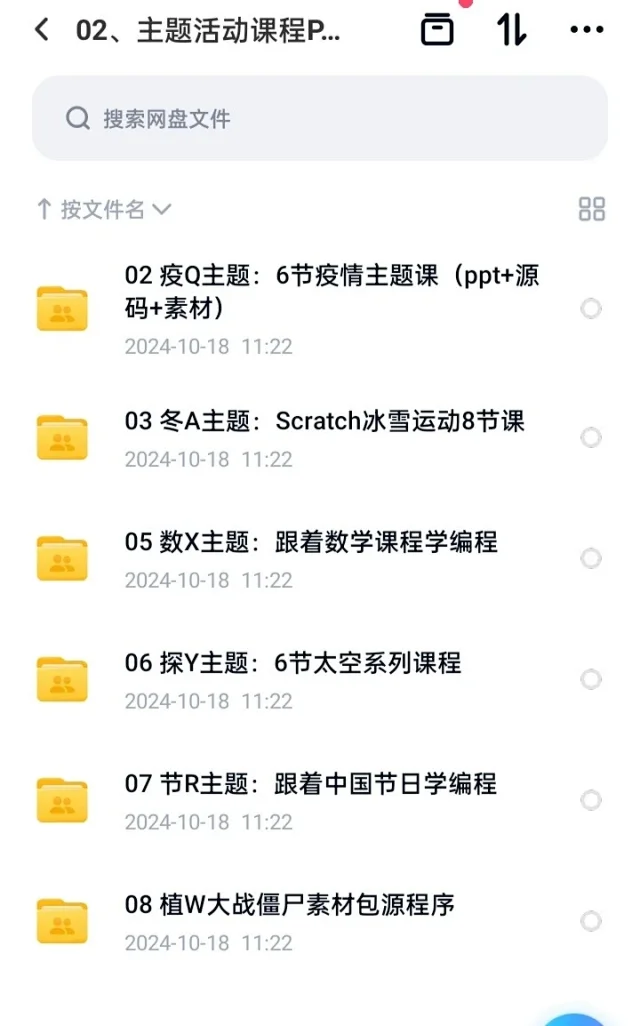Go back from the course folder

click(x=43, y=29)
